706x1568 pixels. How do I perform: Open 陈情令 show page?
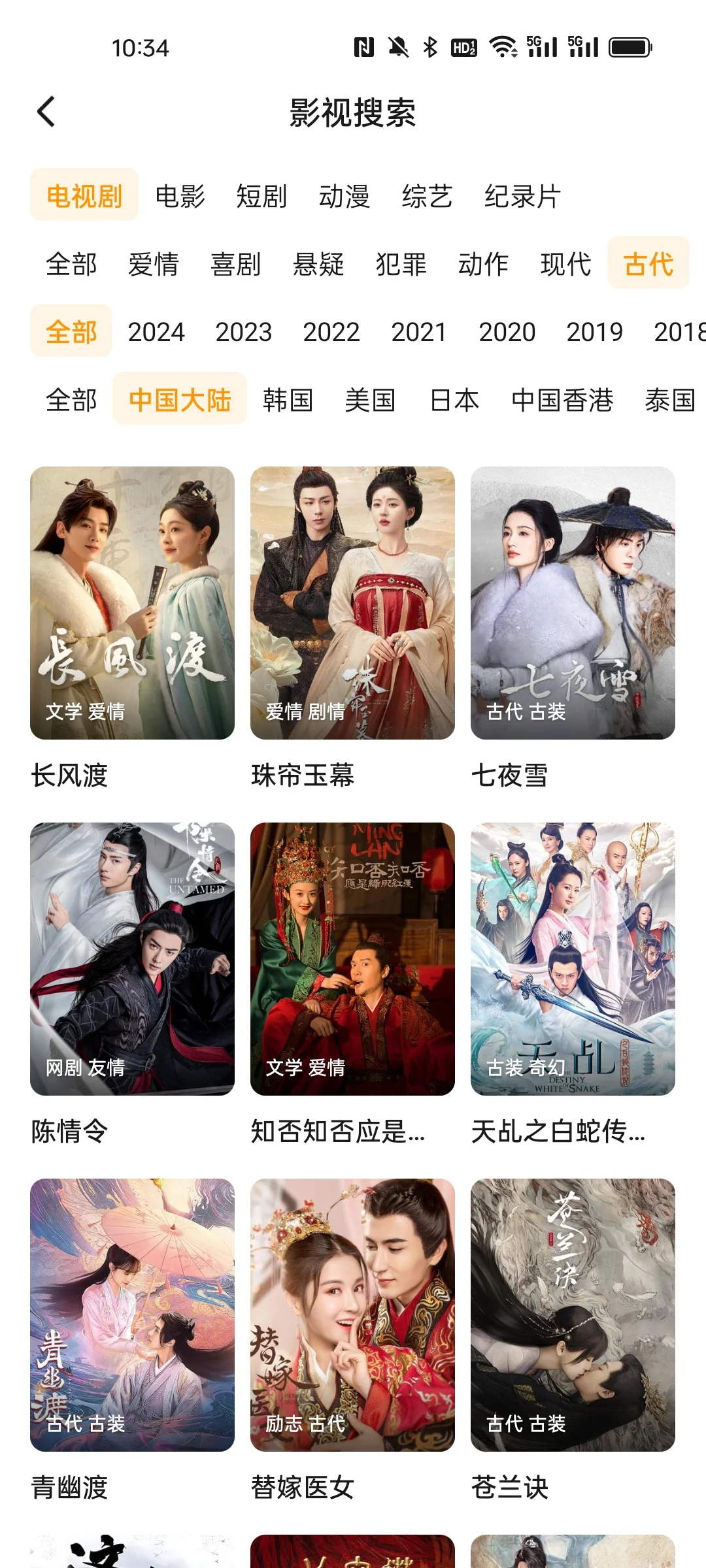coord(132,958)
